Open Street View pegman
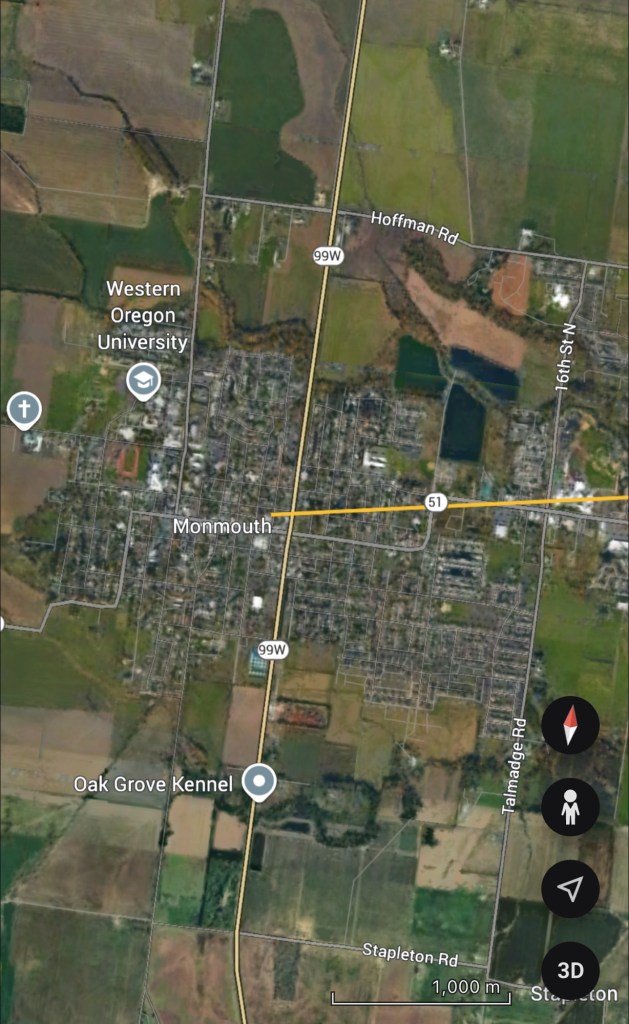This screenshot has width=629, height=1024. click(570, 806)
